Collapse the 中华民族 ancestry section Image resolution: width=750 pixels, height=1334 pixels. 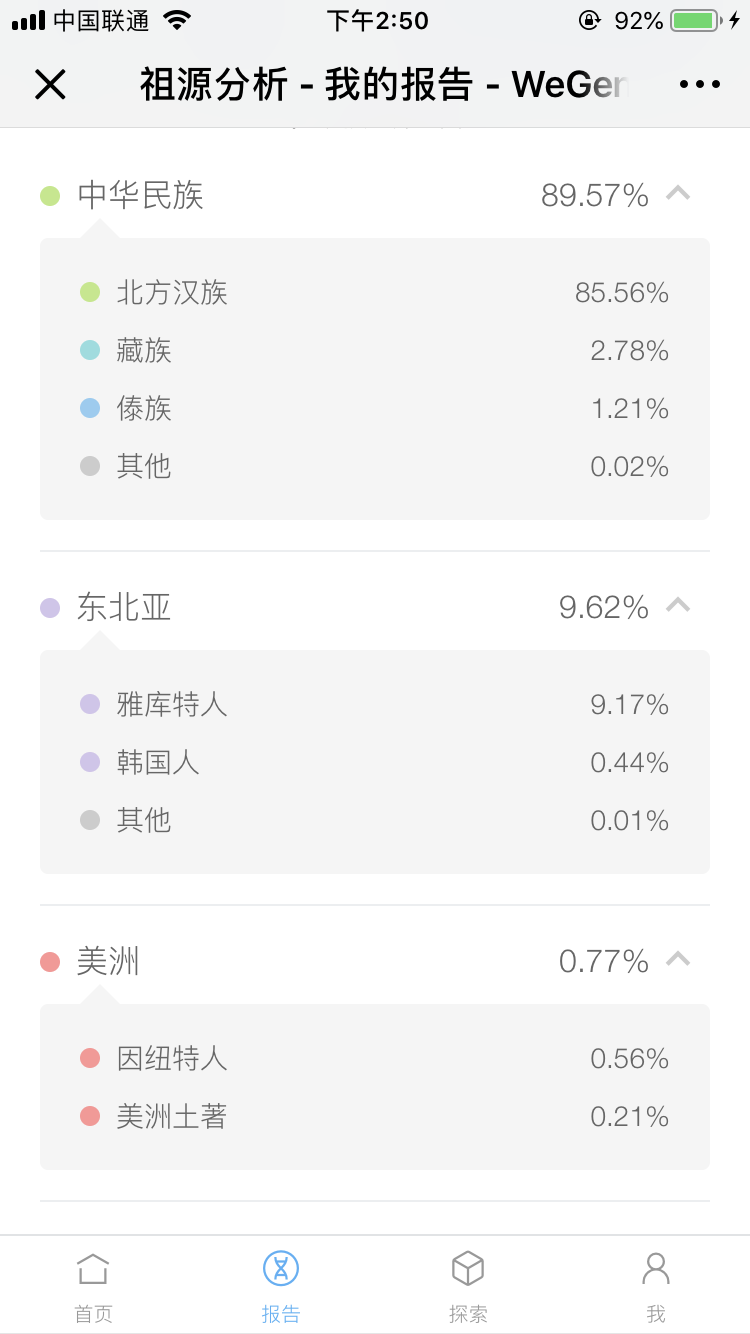[x=678, y=193]
